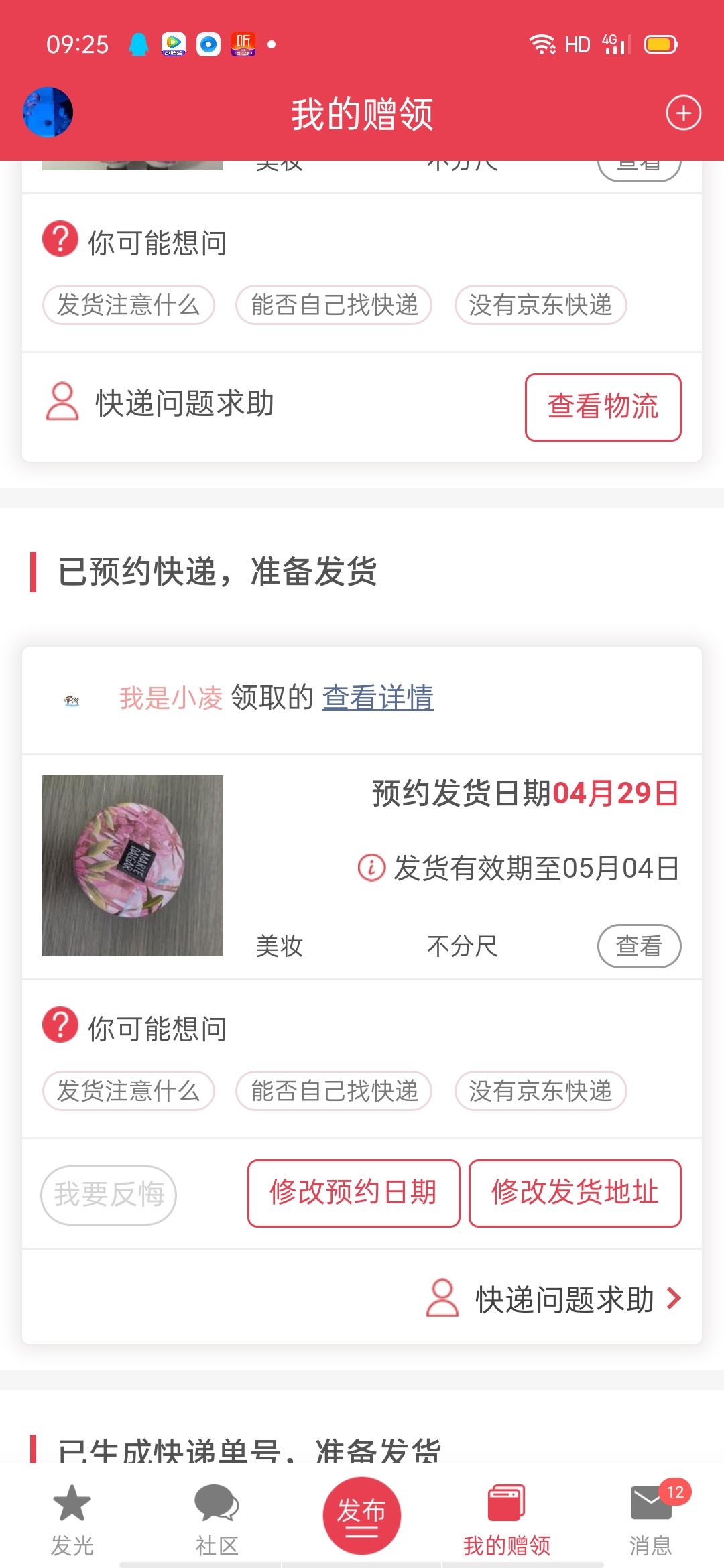Open the Marie Dalgar product photo
This screenshot has height=1568, width=724.
point(133,865)
